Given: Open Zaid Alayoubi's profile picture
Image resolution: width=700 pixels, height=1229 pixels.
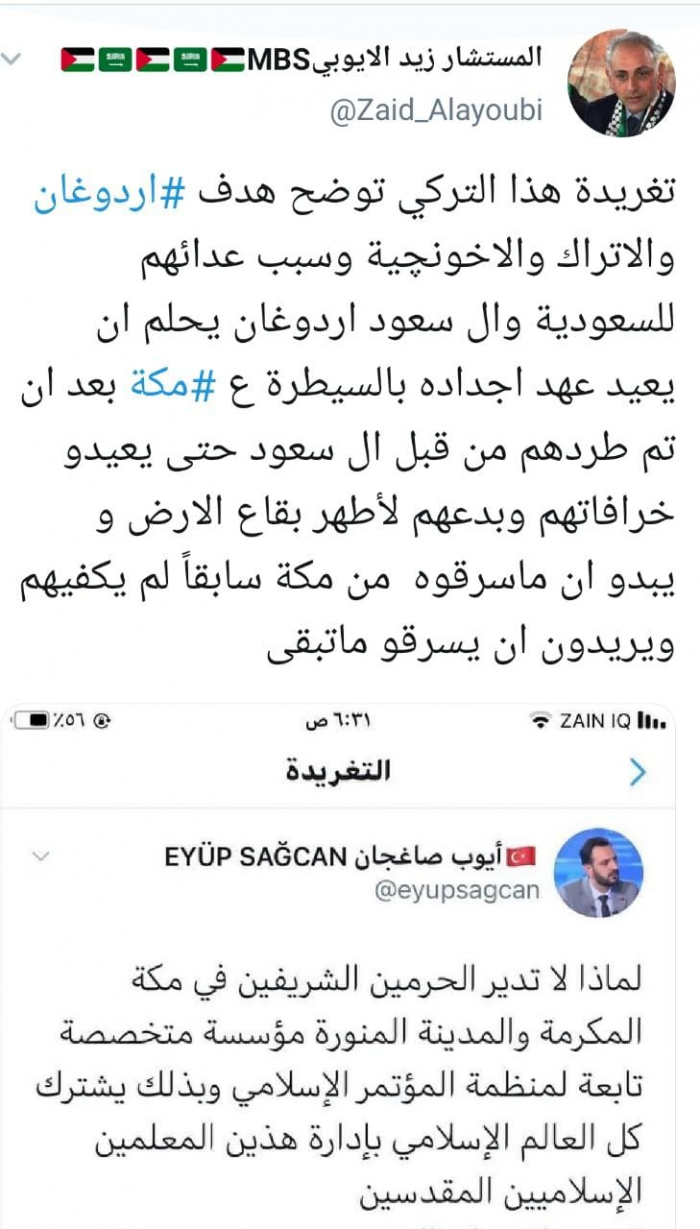Looking at the screenshot, I should 620,82.
